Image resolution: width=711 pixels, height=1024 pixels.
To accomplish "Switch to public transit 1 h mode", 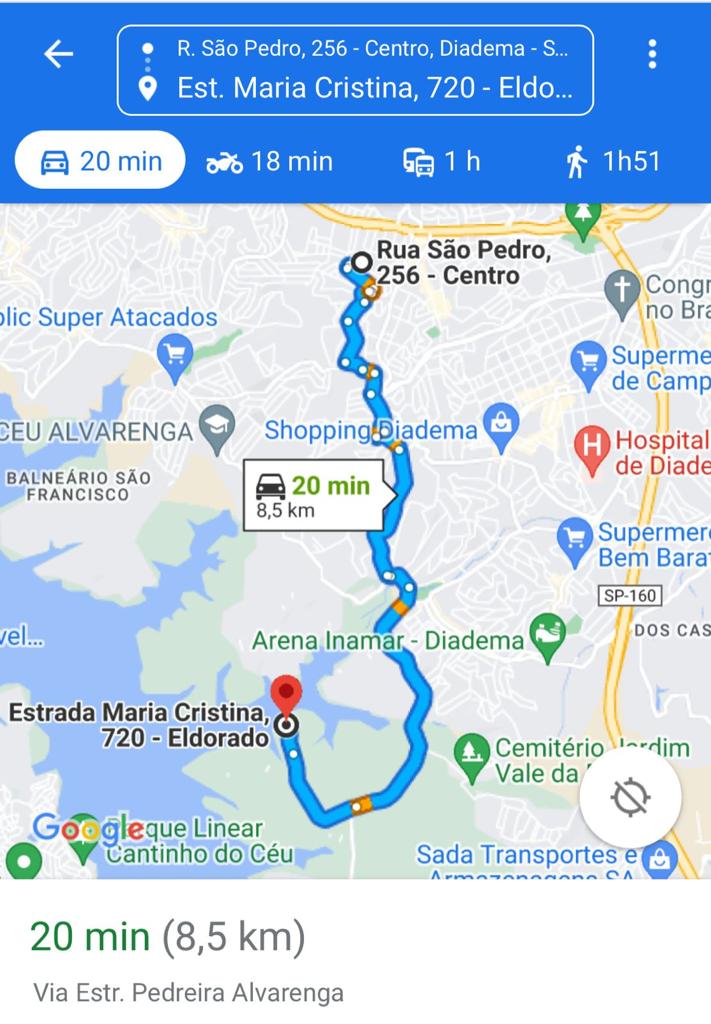I will click(x=441, y=161).
